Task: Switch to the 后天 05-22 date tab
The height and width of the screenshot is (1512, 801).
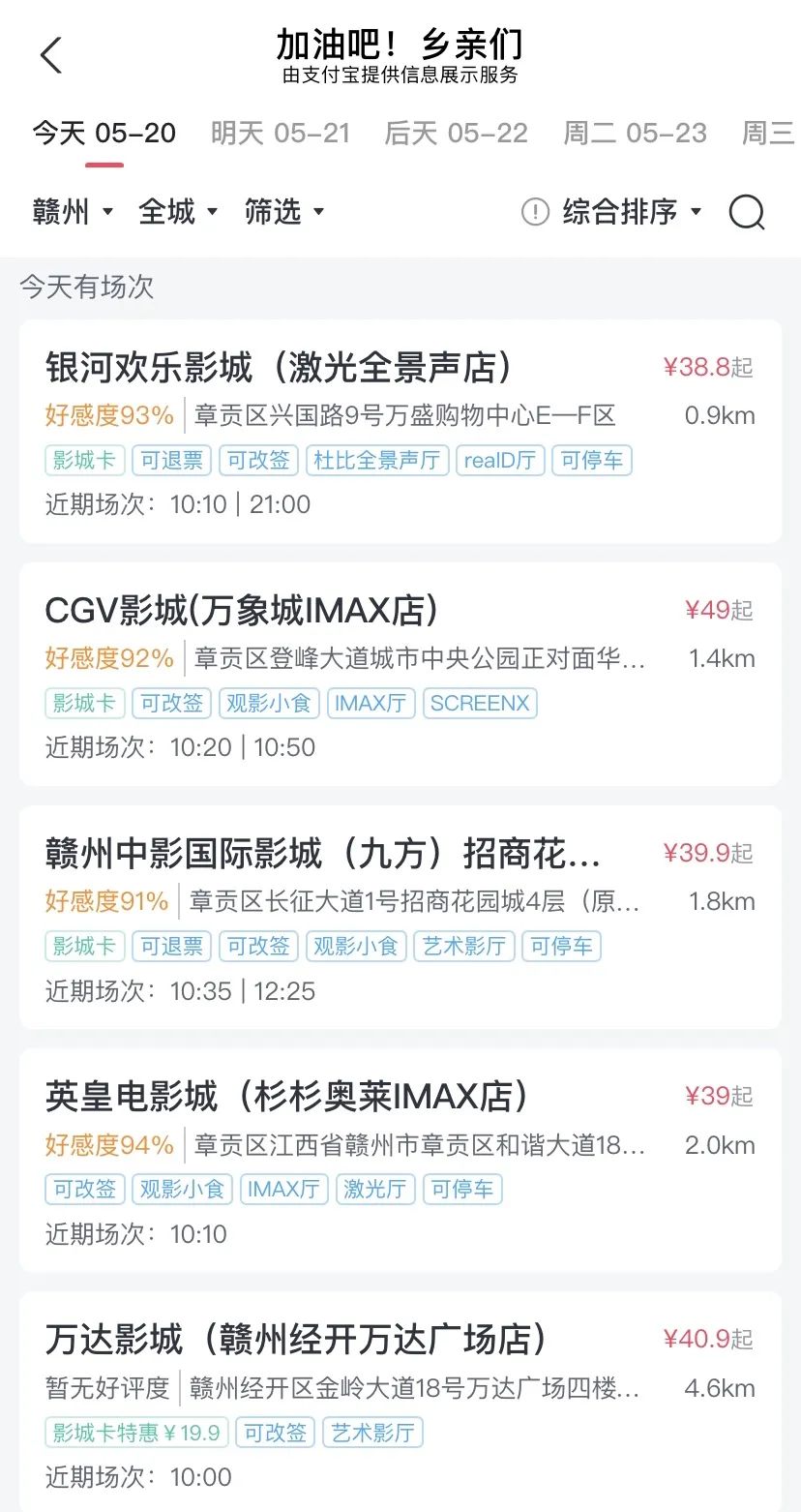Action: pos(457,133)
